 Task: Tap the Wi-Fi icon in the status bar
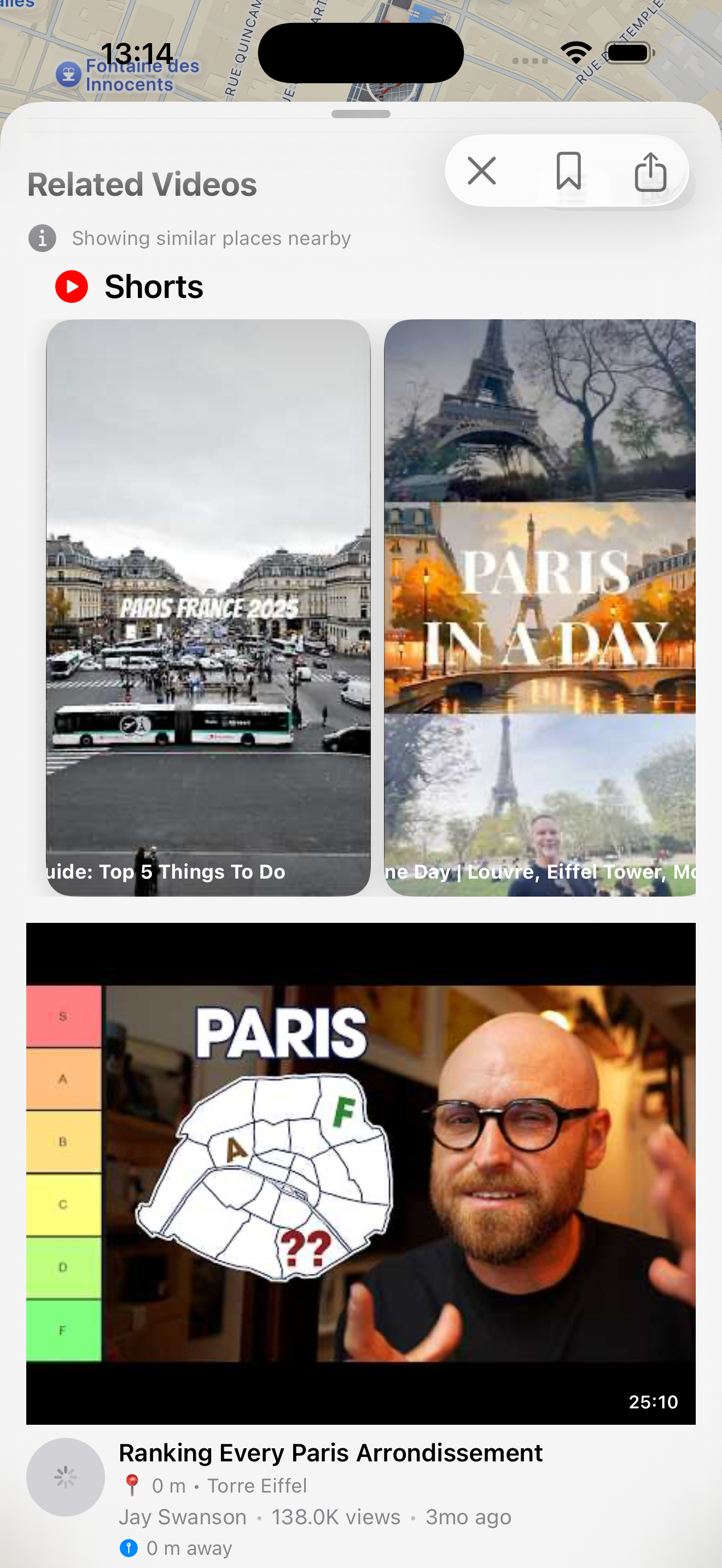tap(576, 52)
